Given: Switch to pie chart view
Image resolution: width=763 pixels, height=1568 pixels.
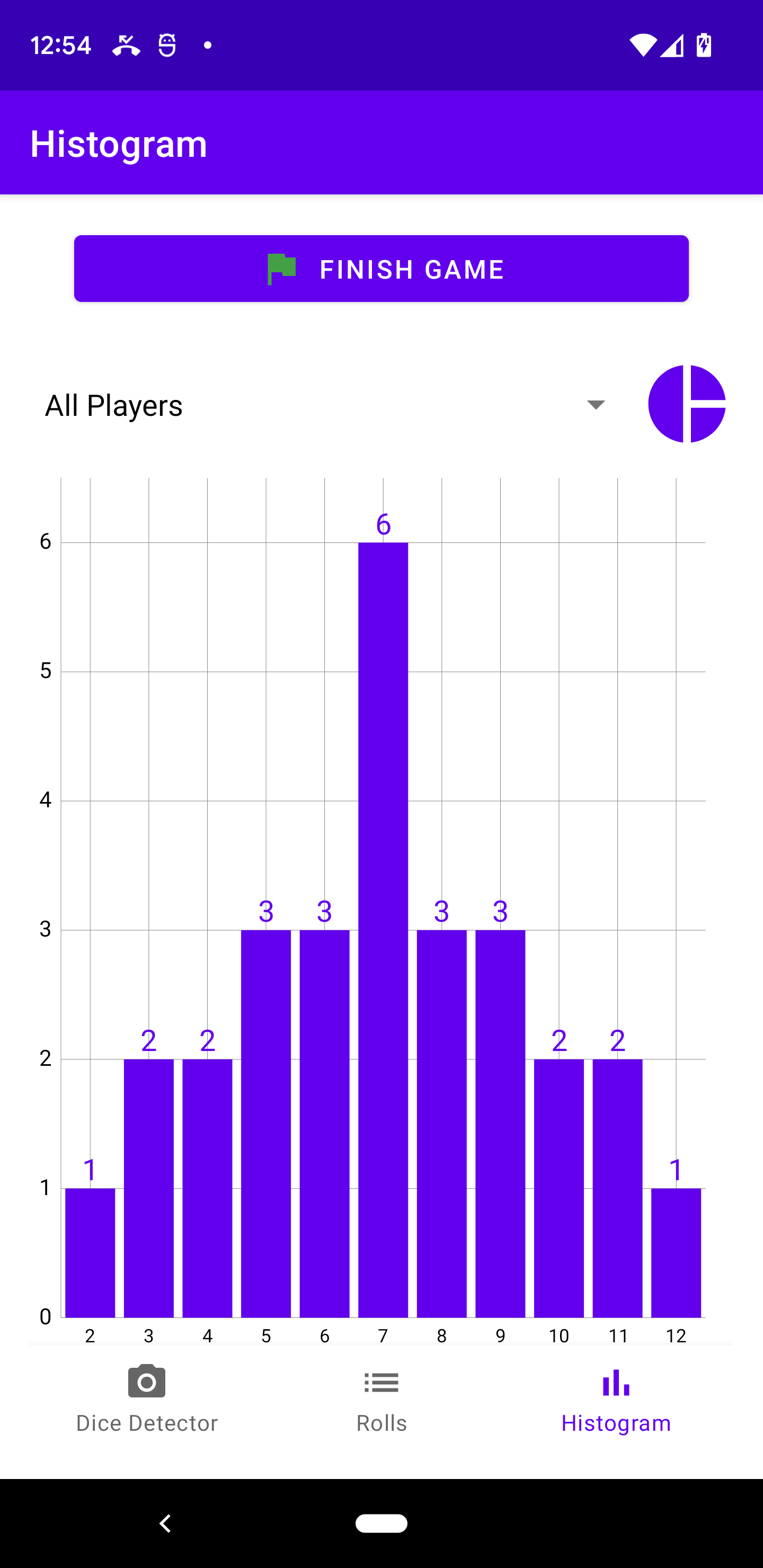Looking at the screenshot, I should [686, 404].
